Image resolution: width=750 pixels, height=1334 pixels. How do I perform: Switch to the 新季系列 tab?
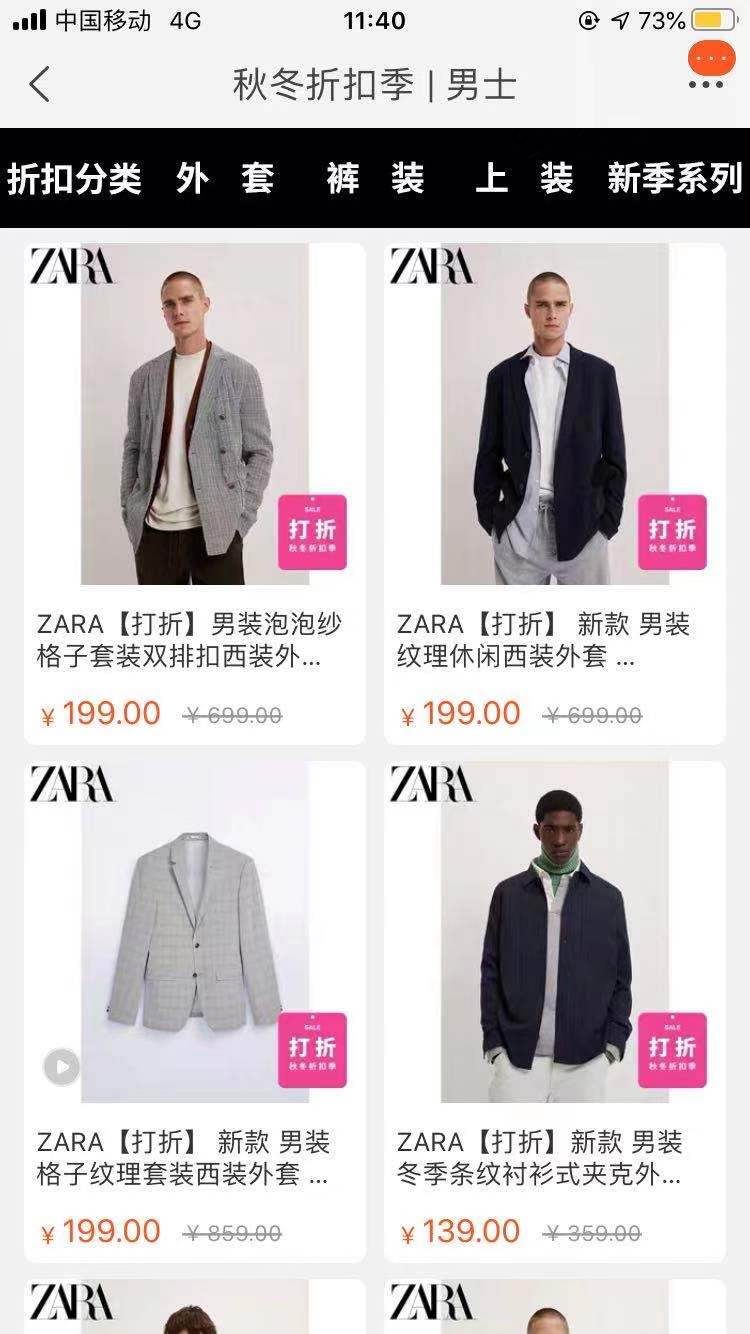(x=672, y=178)
